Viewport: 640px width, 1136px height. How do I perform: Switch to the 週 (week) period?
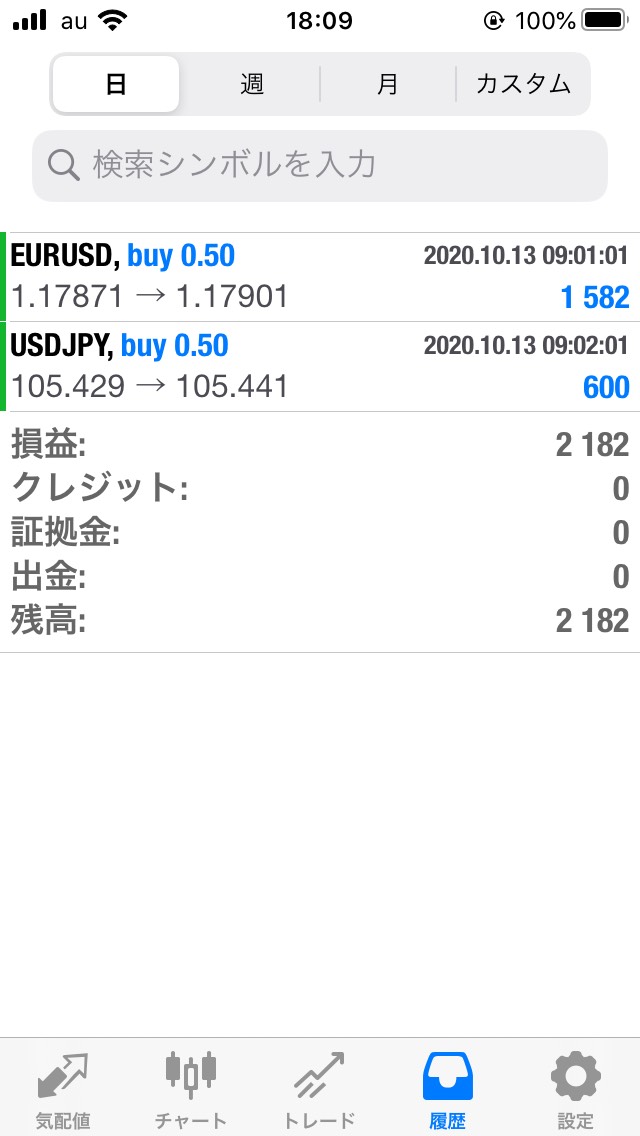point(252,84)
